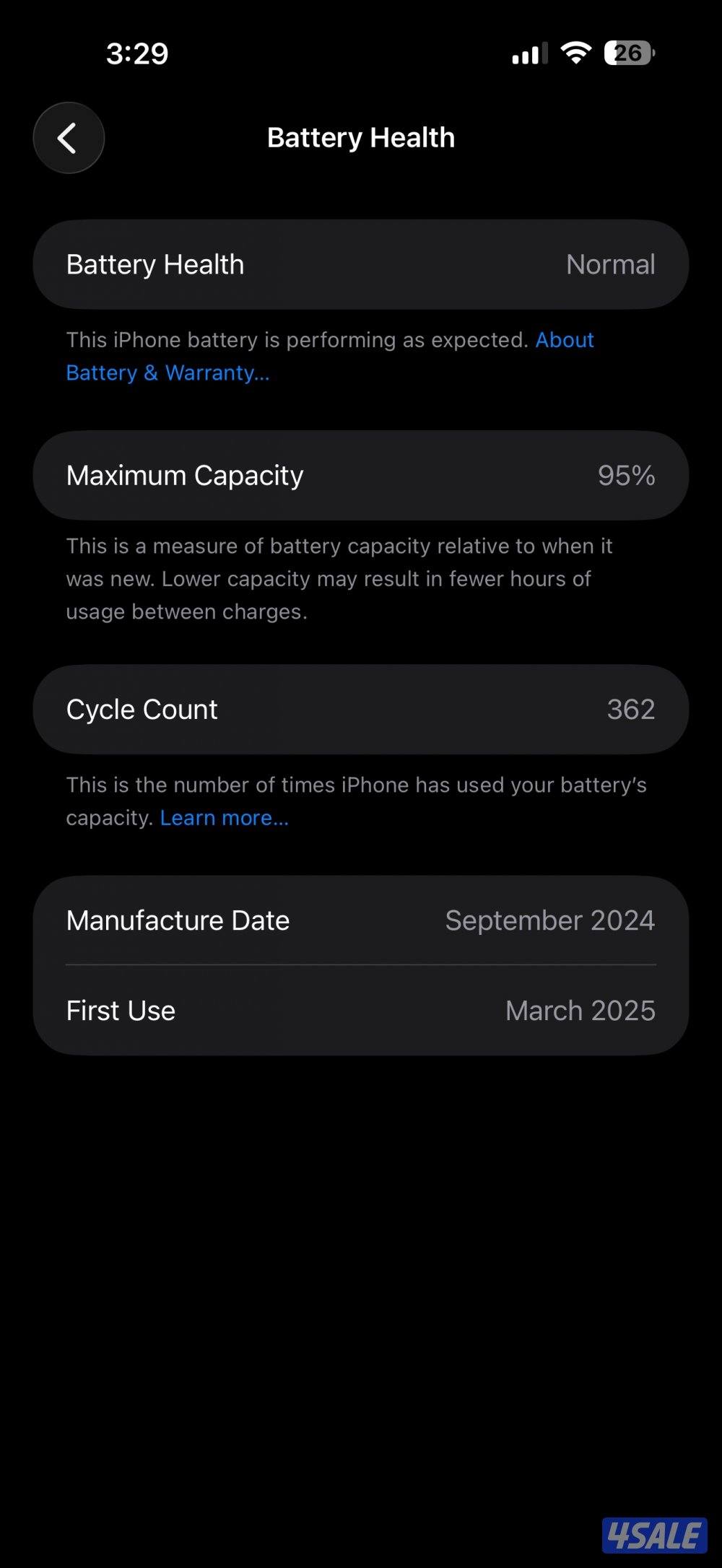Open details for September 2024 value

point(549,920)
